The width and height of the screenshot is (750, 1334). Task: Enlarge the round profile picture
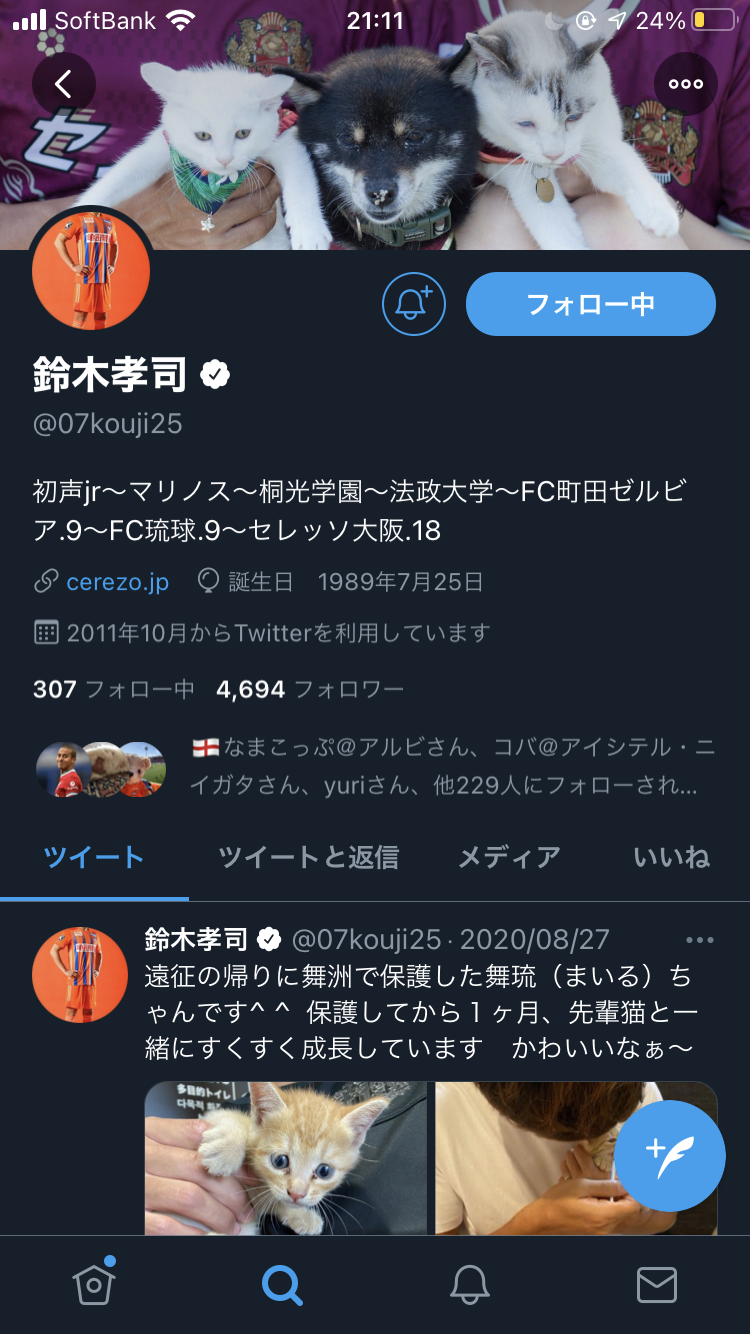[x=91, y=271]
